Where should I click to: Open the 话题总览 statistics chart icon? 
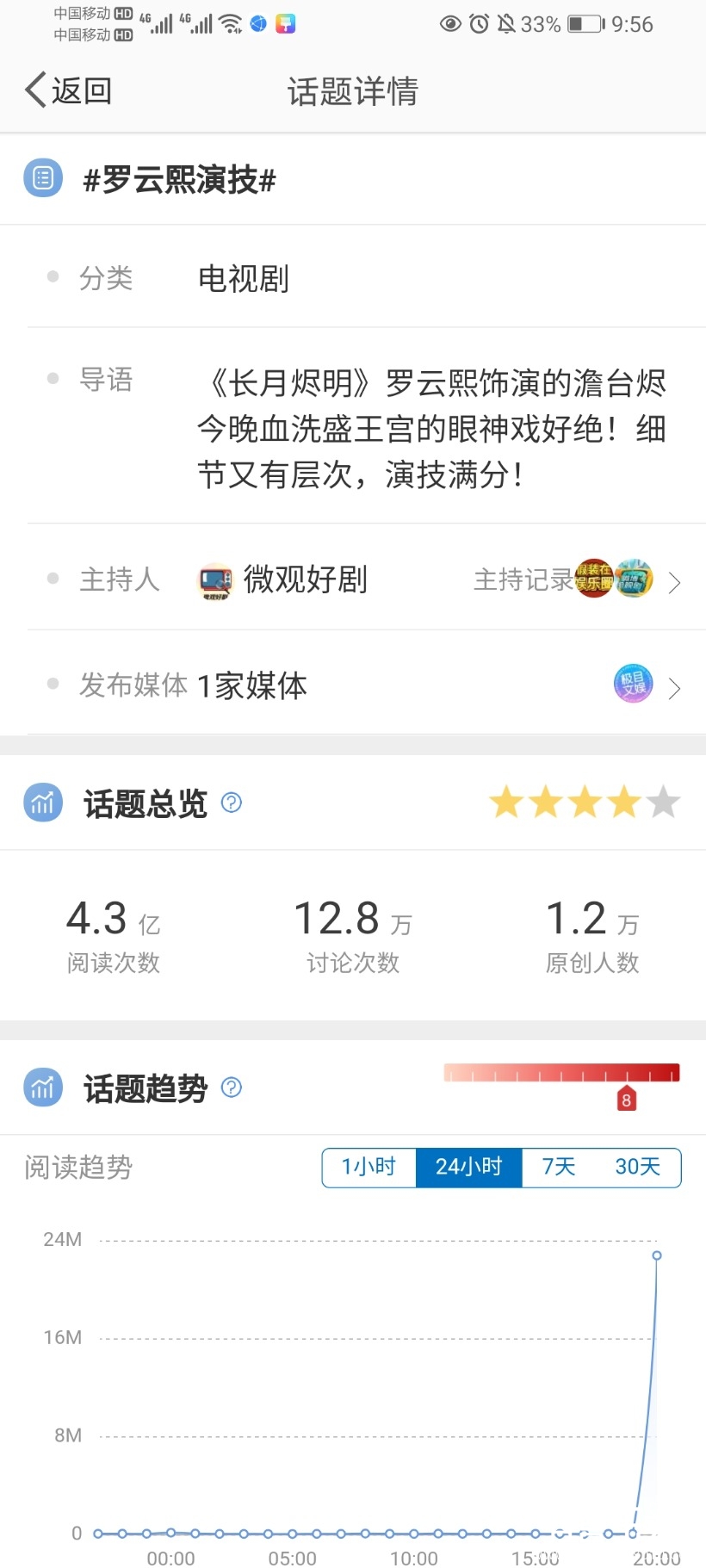click(x=42, y=802)
